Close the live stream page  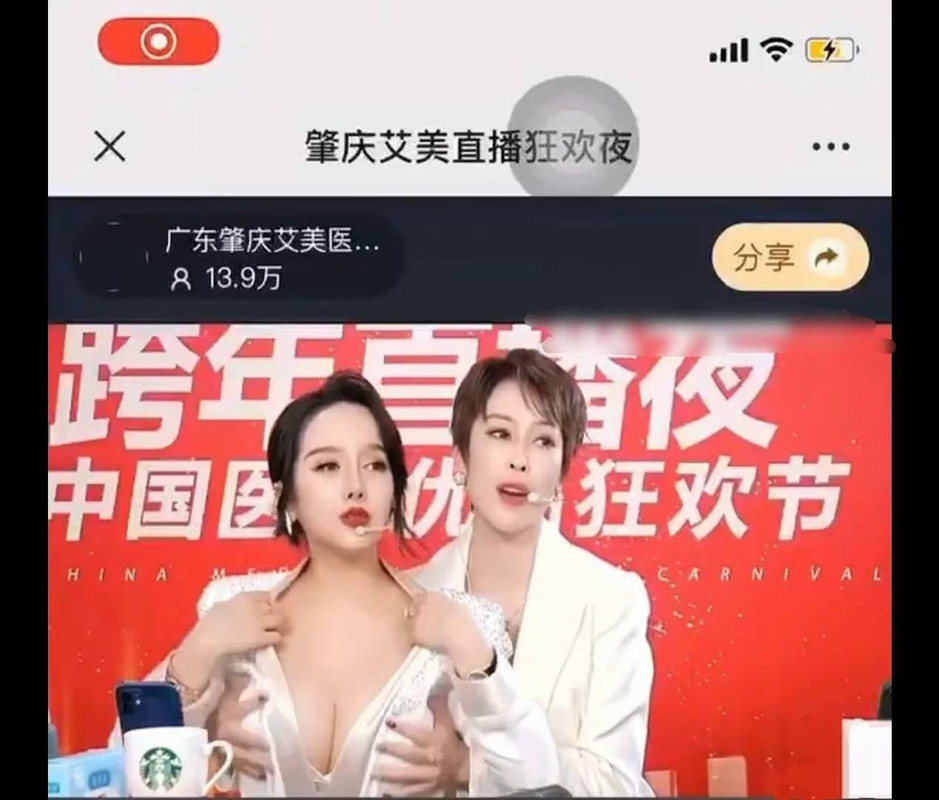point(110,147)
